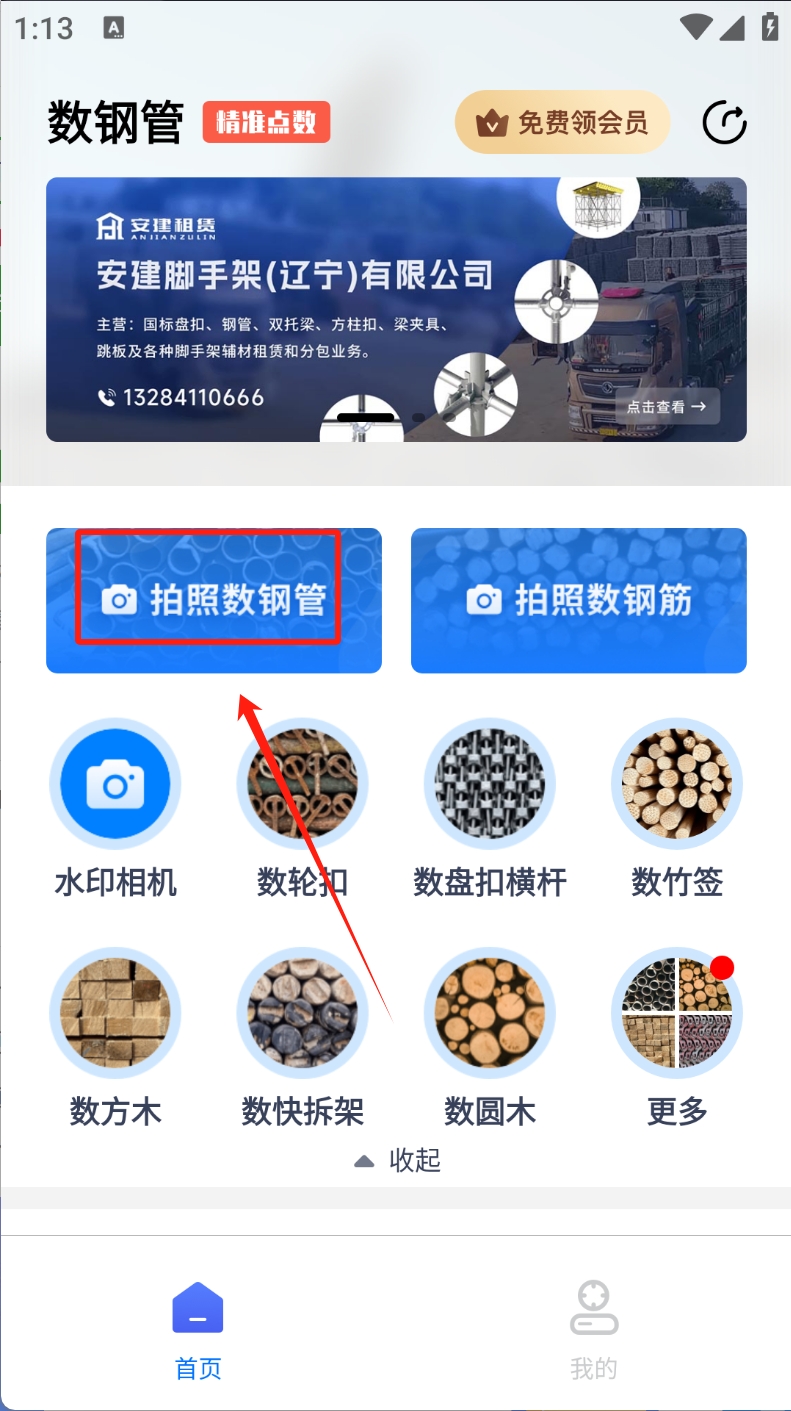The image size is (791, 1411).
Task: Start 拍照数钢筋 photo counting
Action: point(578,600)
